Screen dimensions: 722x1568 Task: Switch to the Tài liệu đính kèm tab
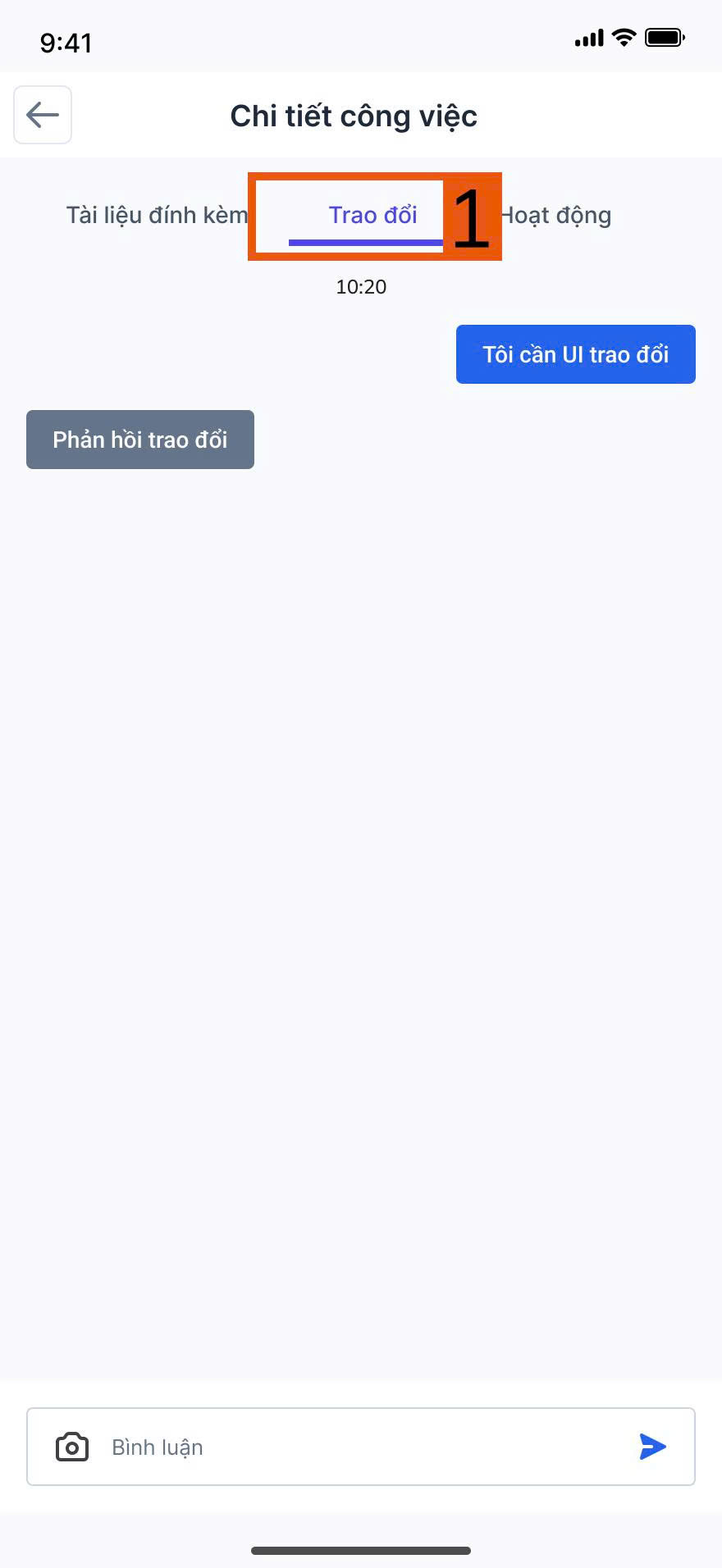(156, 216)
